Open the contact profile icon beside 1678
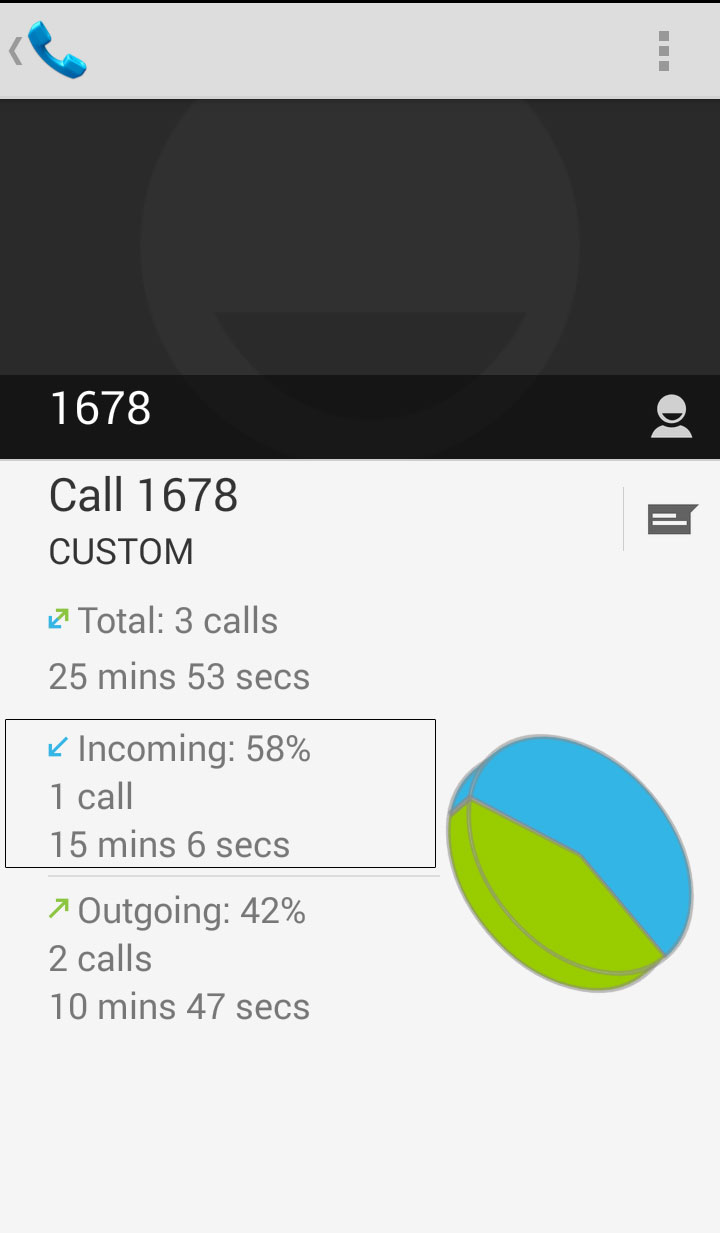 click(671, 417)
